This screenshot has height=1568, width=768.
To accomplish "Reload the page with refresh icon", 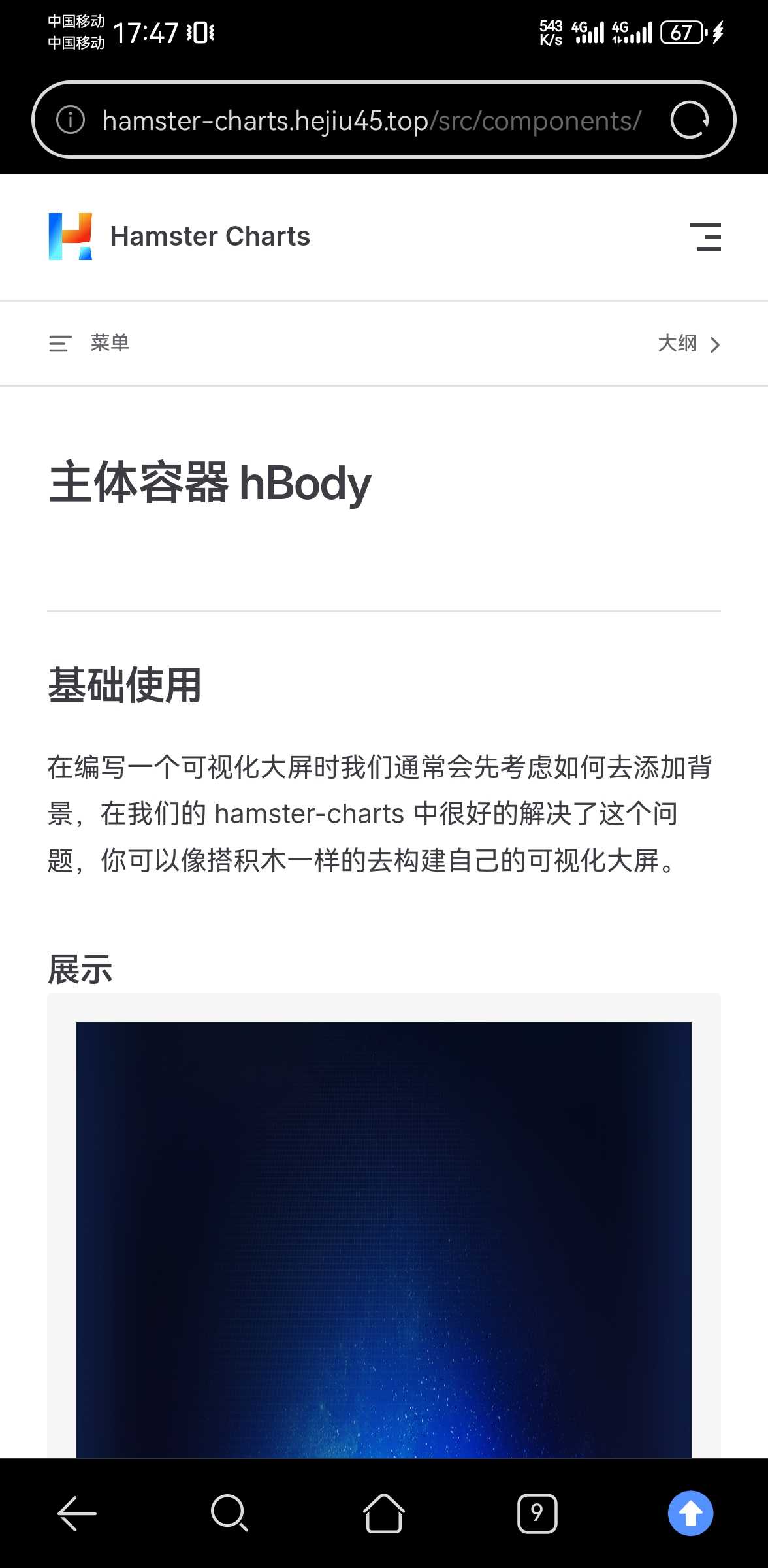I will coord(690,120).
